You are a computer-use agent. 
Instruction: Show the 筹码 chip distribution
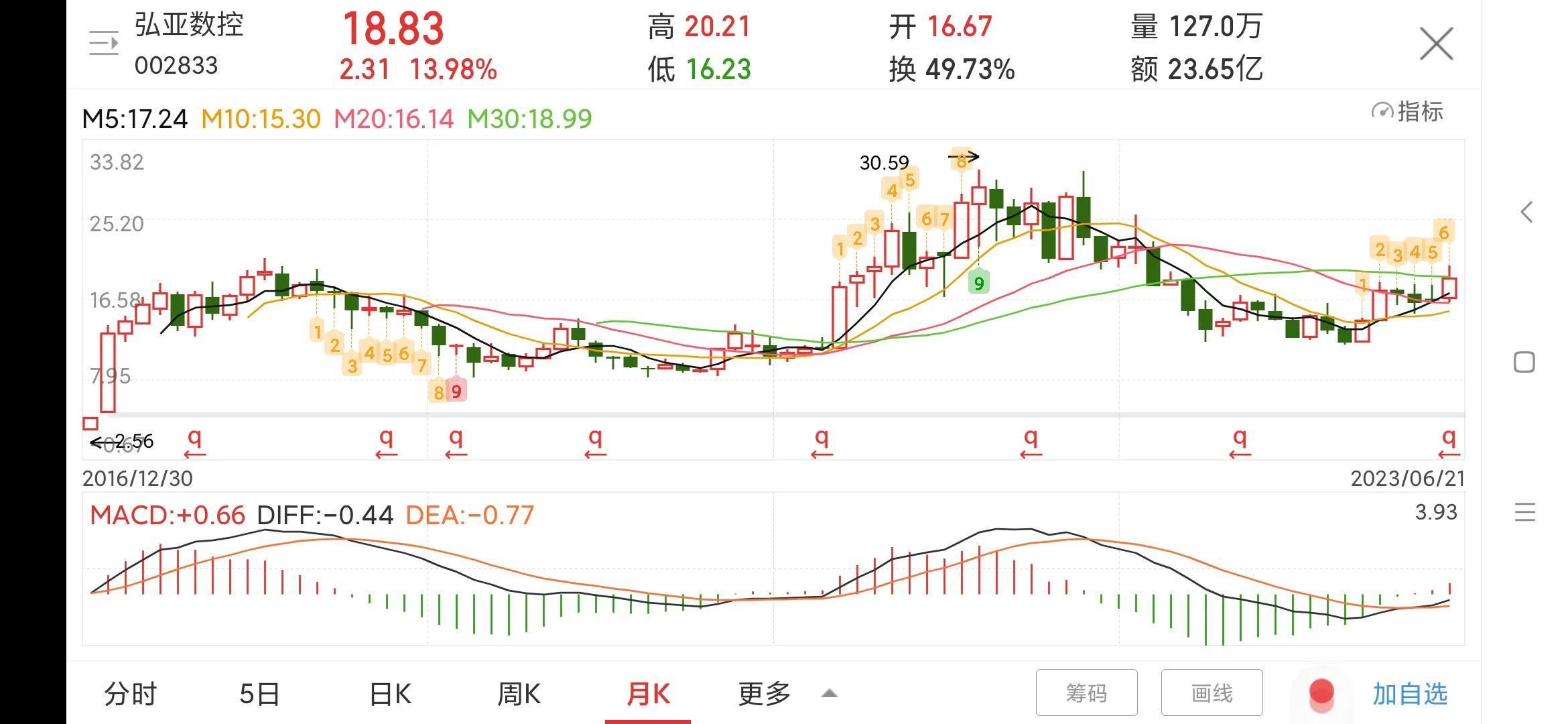1086,692
